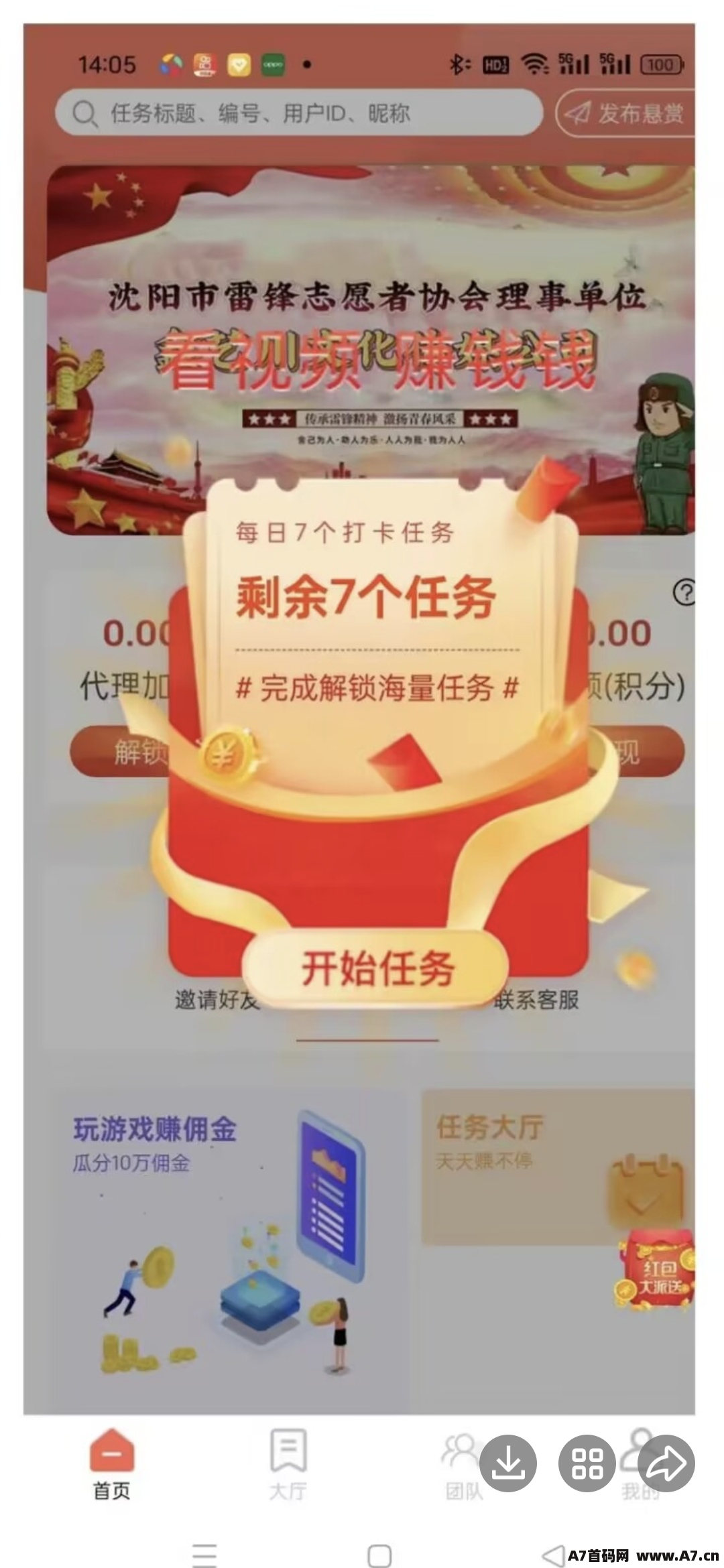Open the question mark help icon
The width and height of the screenshot is (724, 1568).
click(x=684, y=592)
